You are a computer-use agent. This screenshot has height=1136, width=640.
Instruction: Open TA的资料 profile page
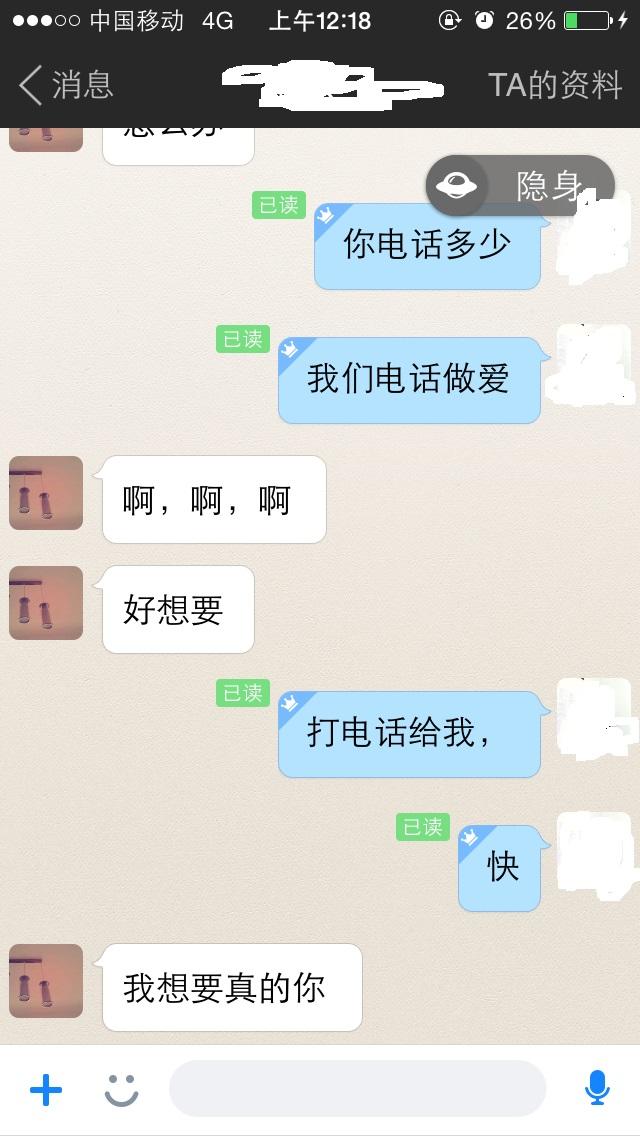click(555, 86)
